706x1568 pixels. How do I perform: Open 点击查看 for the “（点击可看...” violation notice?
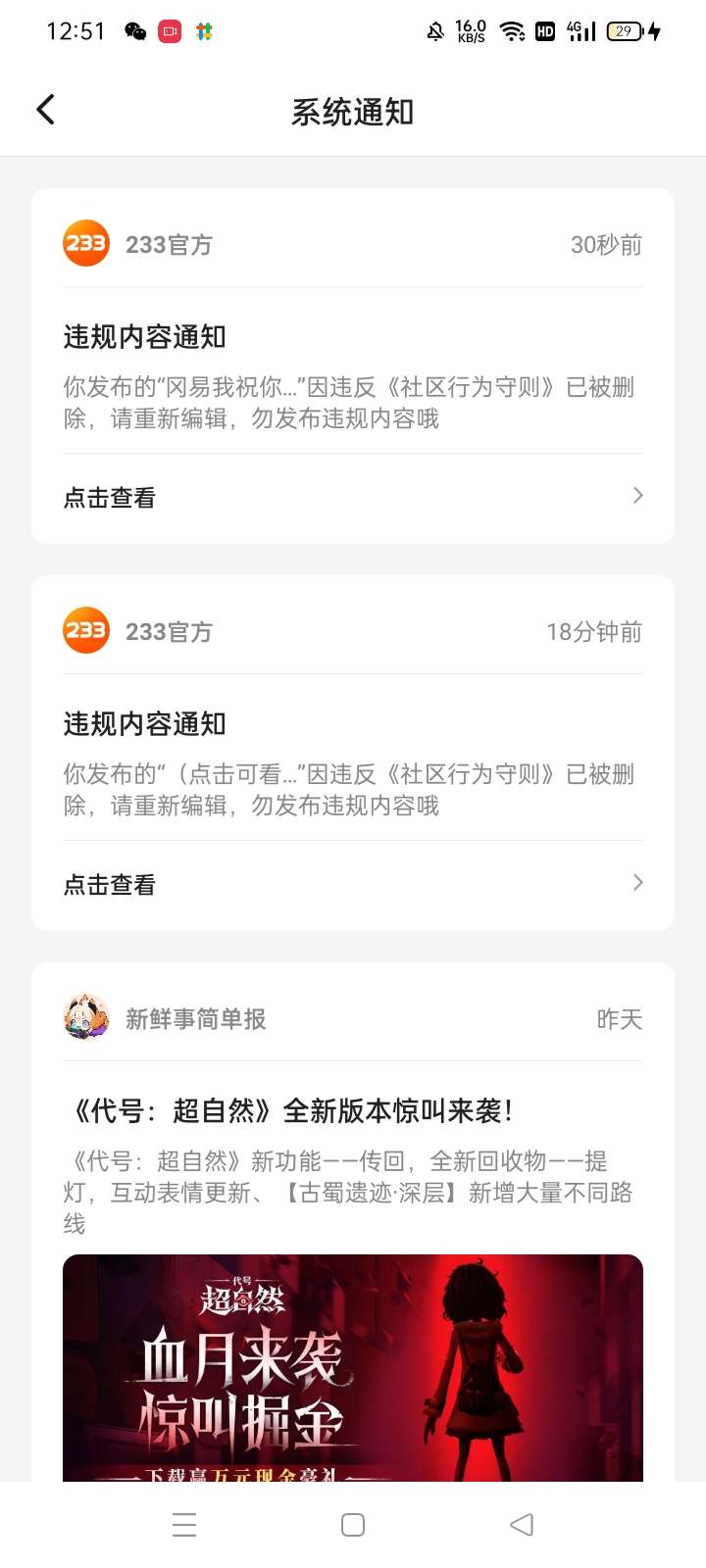tap(353, 884)
